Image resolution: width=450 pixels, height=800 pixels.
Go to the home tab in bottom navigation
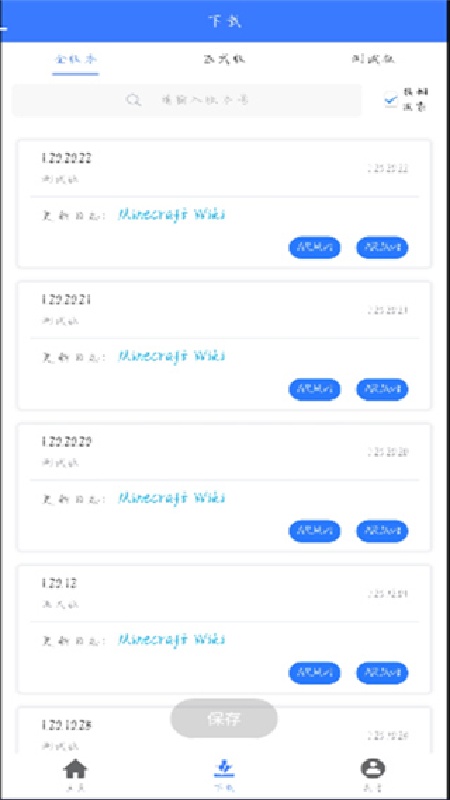click(x=75, y=774)
